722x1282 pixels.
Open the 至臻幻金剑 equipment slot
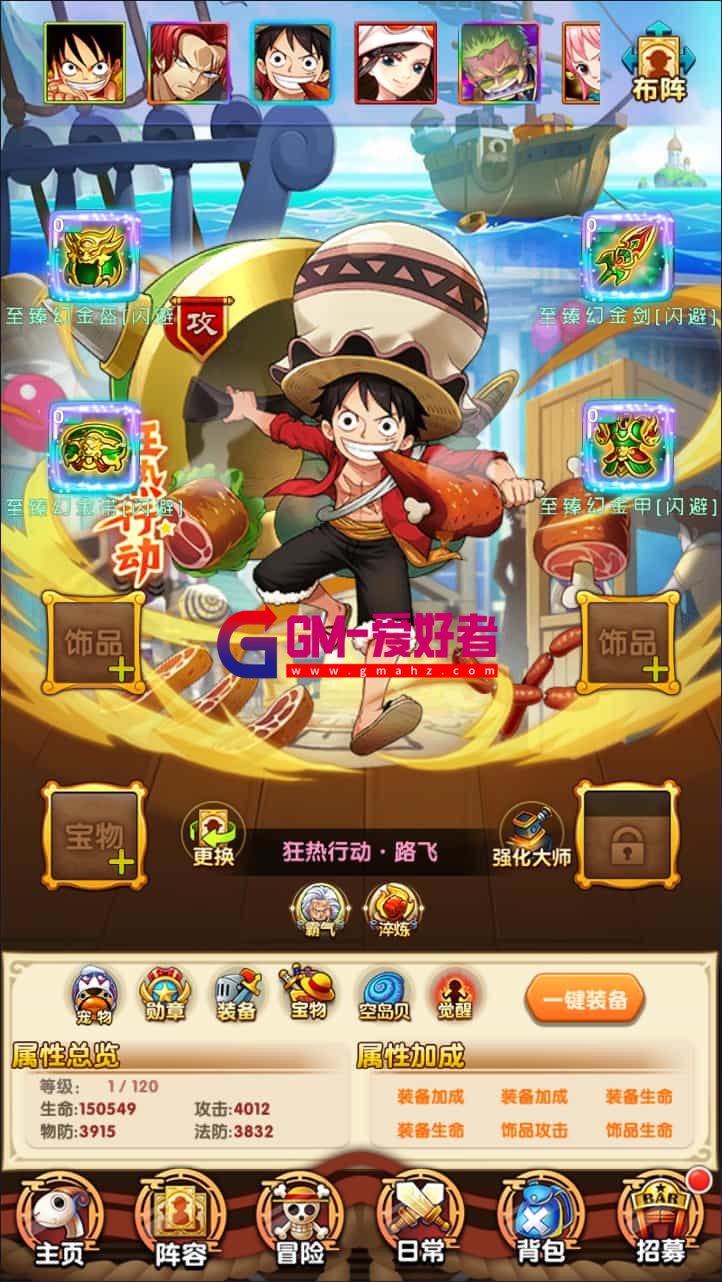tap(628, 256)
